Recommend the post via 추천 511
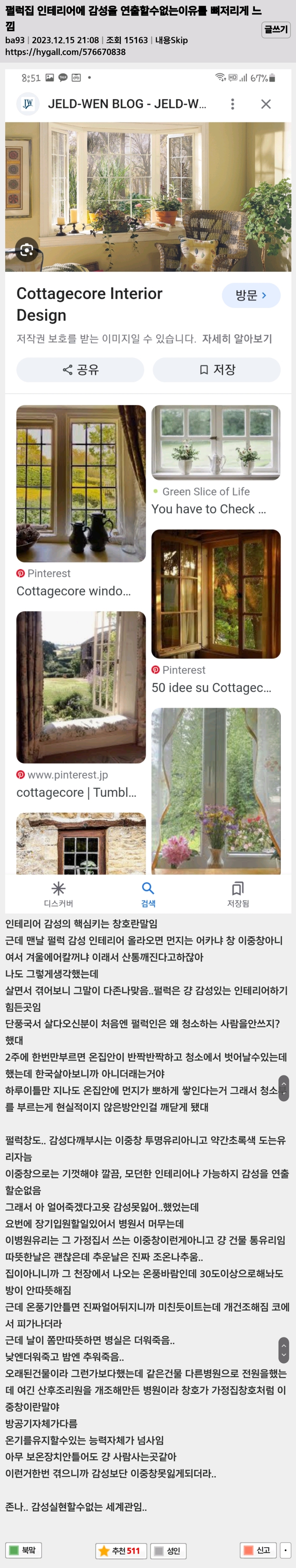Viewport: 296px width, 1568px height. 121,1550
